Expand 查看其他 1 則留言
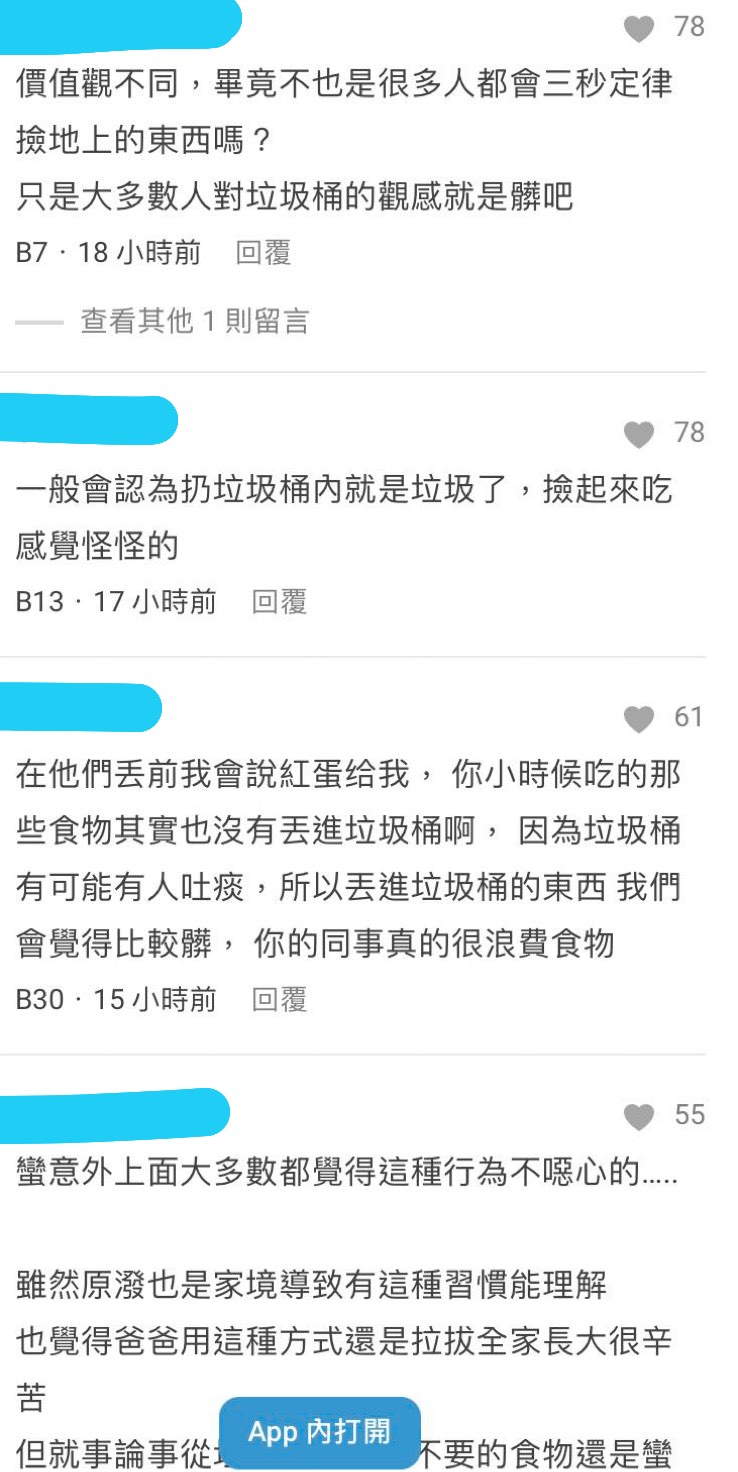The height and width of the screenshot is (1472, 738). [195, 321]
